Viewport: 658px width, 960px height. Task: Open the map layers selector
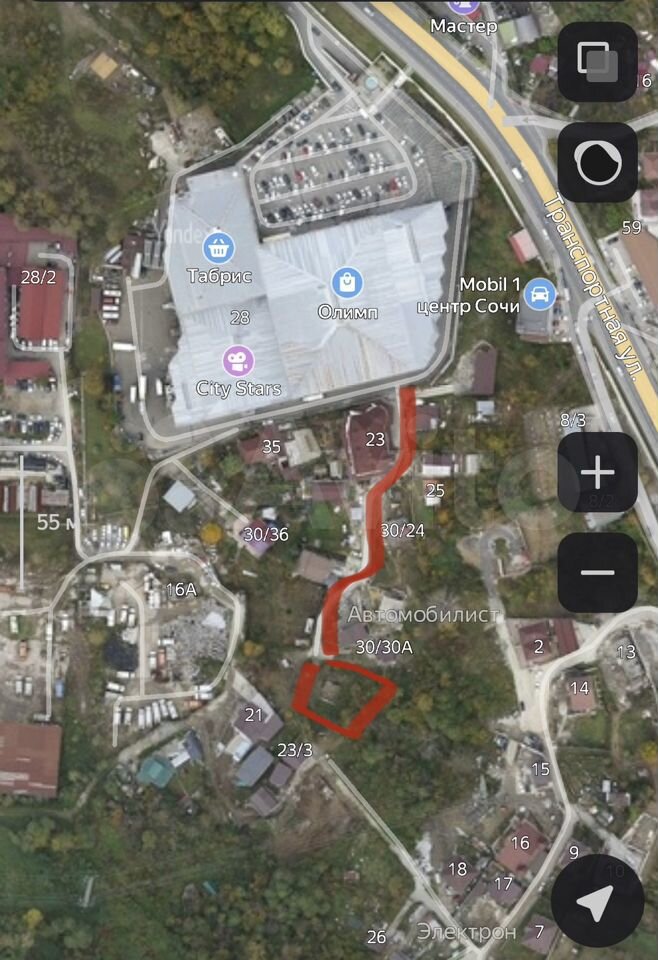coord(597,62)
